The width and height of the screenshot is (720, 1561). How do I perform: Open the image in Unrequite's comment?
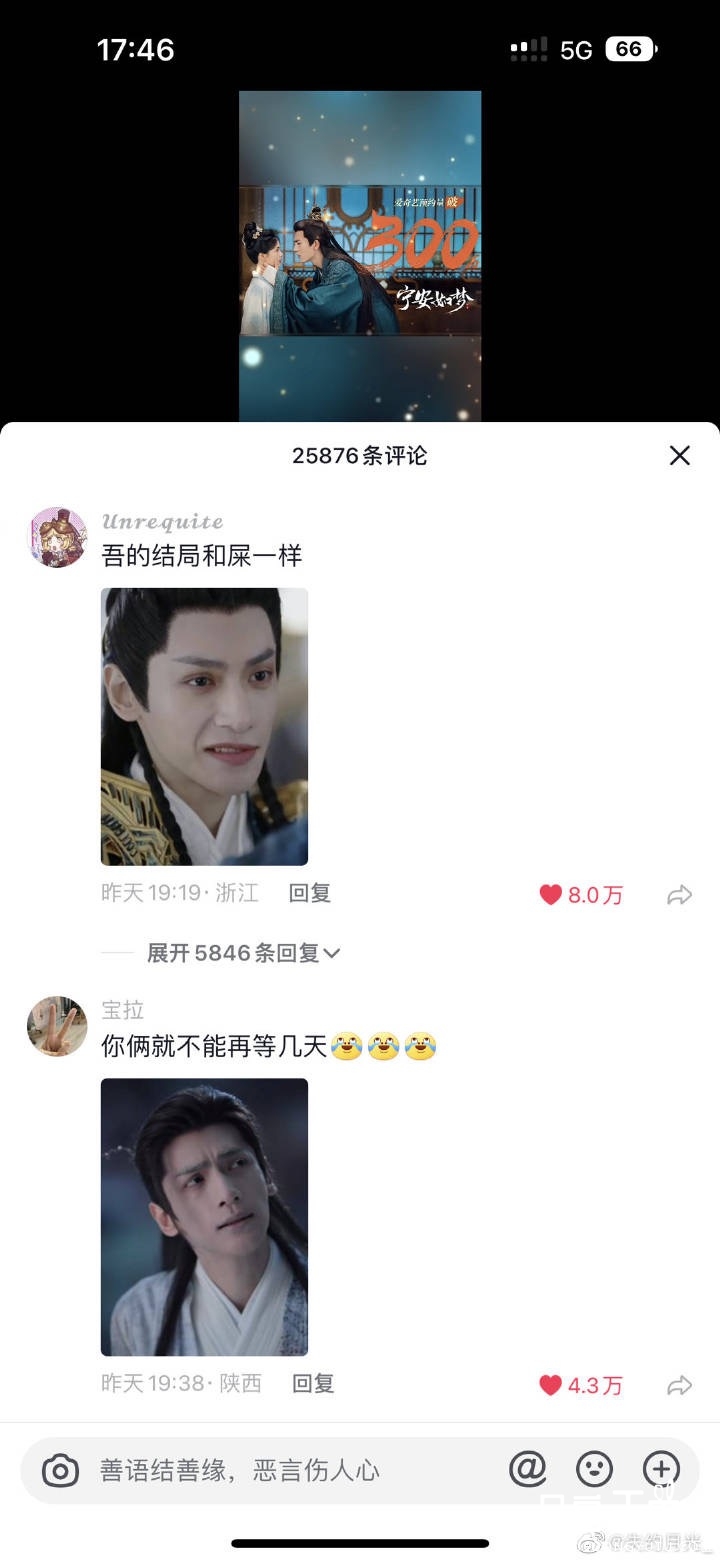pyautogui.click(x=204, y=726)
